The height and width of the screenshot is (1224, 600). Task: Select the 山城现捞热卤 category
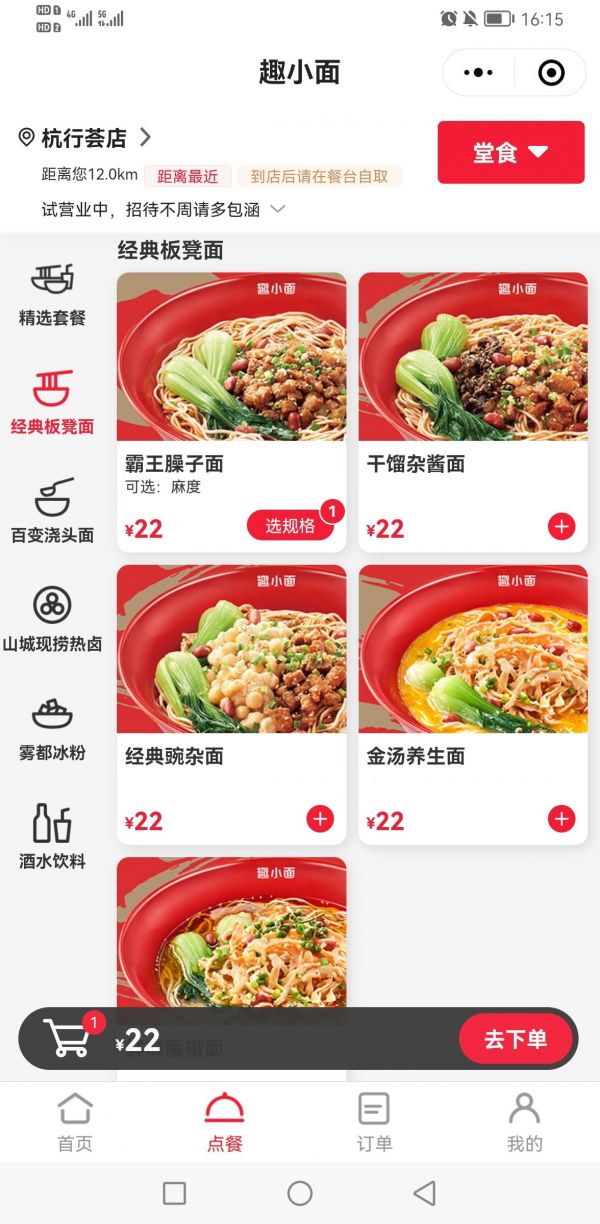click(x=52, y=621)
